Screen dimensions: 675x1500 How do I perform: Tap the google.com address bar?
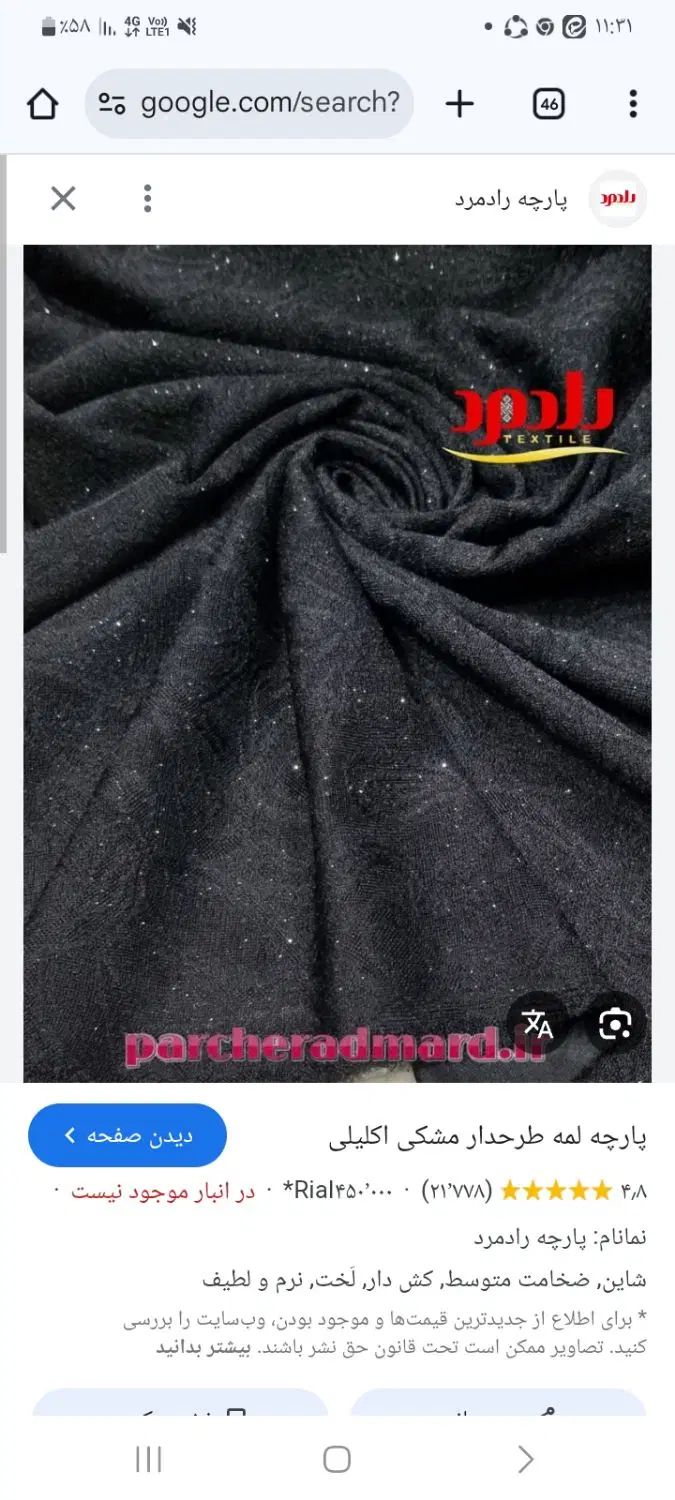point(250,103)
